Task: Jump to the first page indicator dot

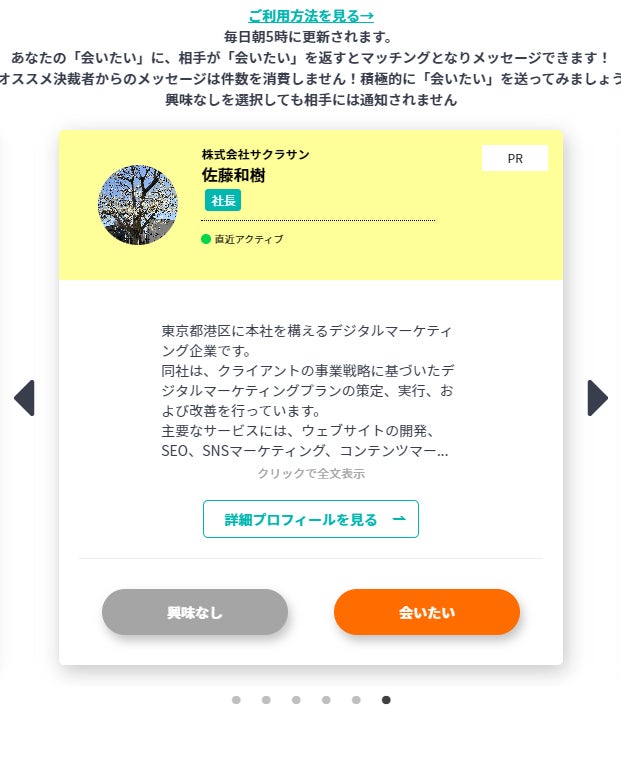Action: 236,700
